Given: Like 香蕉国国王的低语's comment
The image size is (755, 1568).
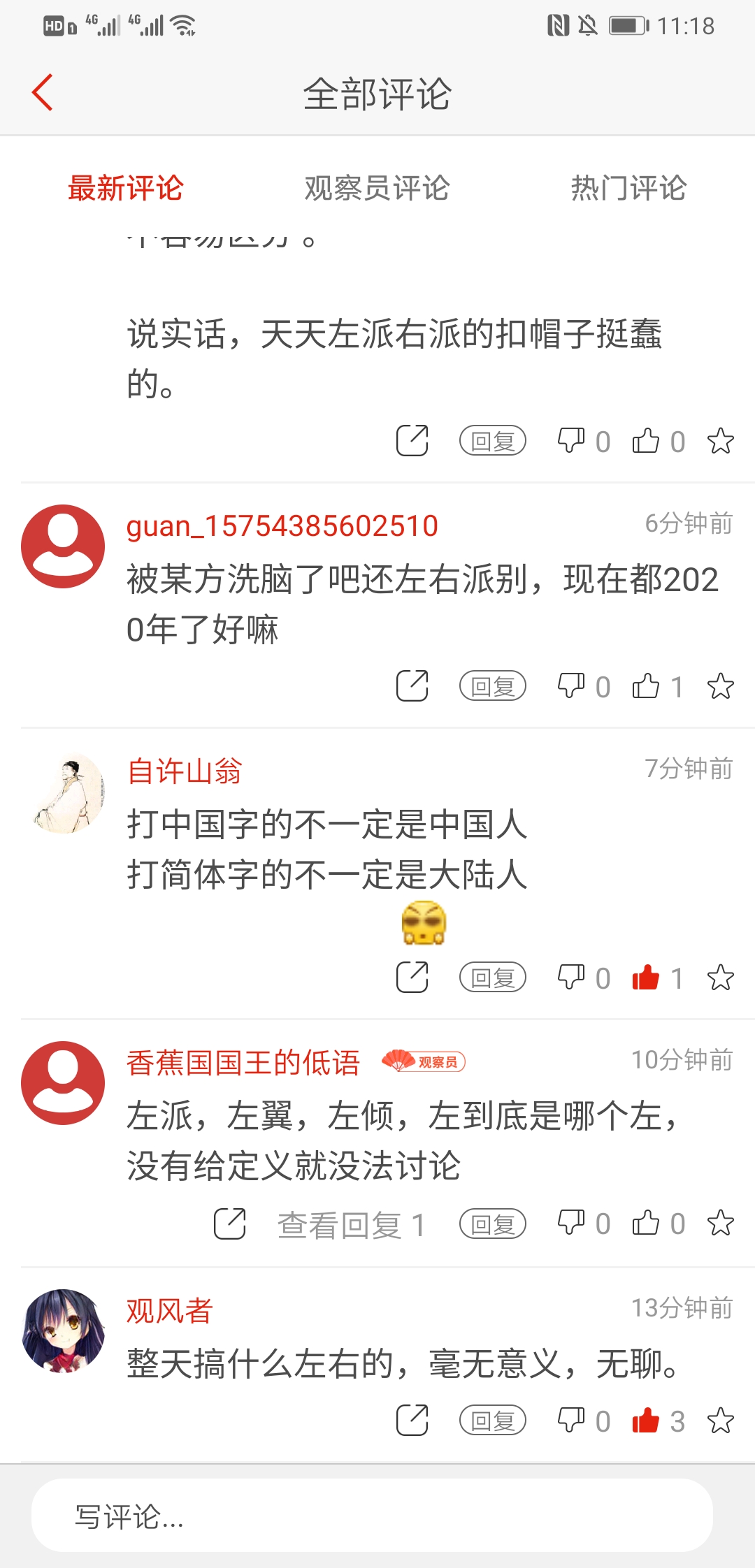Looking at the screenshot, I should pos(646,1224).
